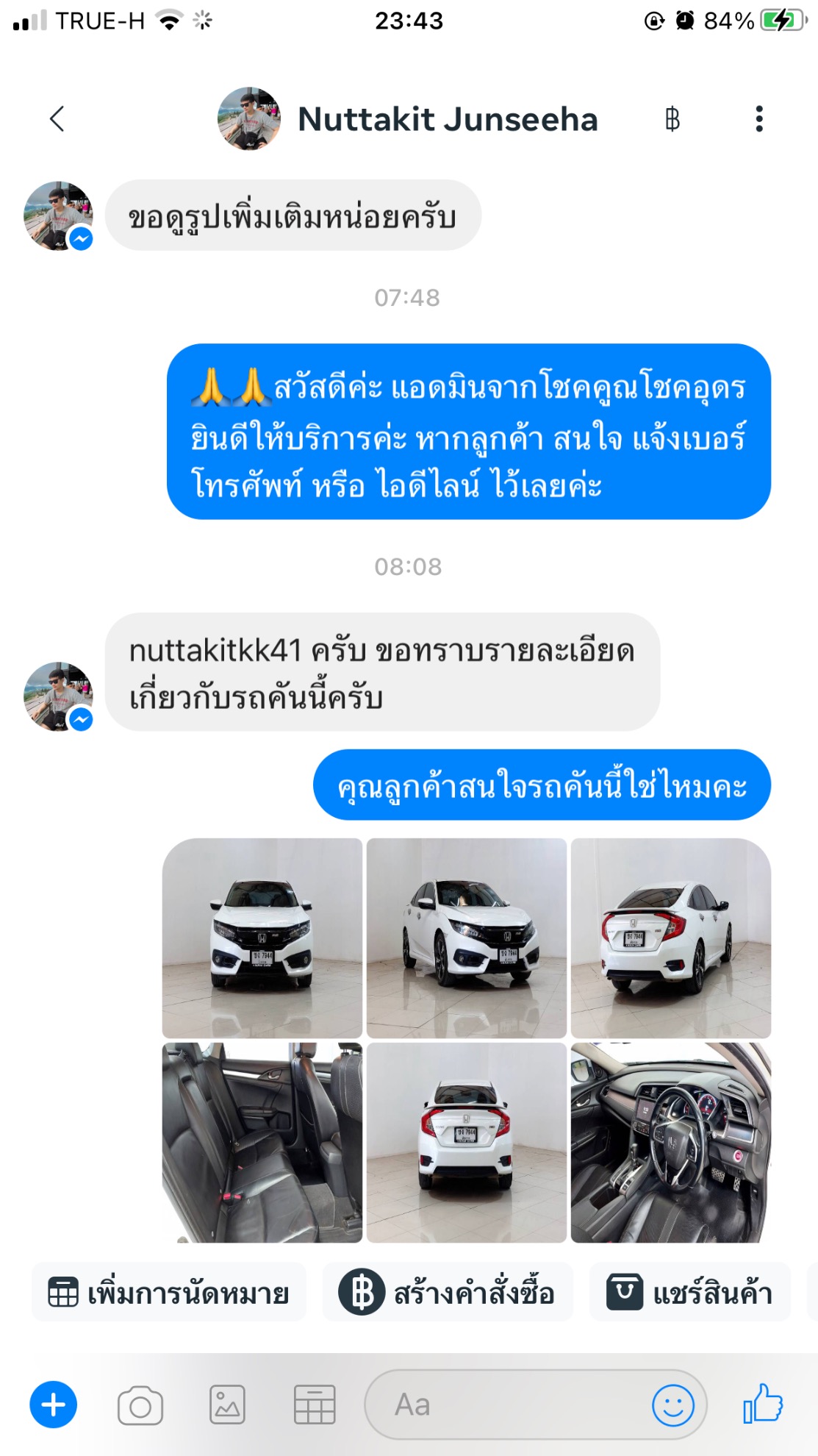Open the emoji smiley picker
818x1456 pixels.
click(x=672, y=1405)
